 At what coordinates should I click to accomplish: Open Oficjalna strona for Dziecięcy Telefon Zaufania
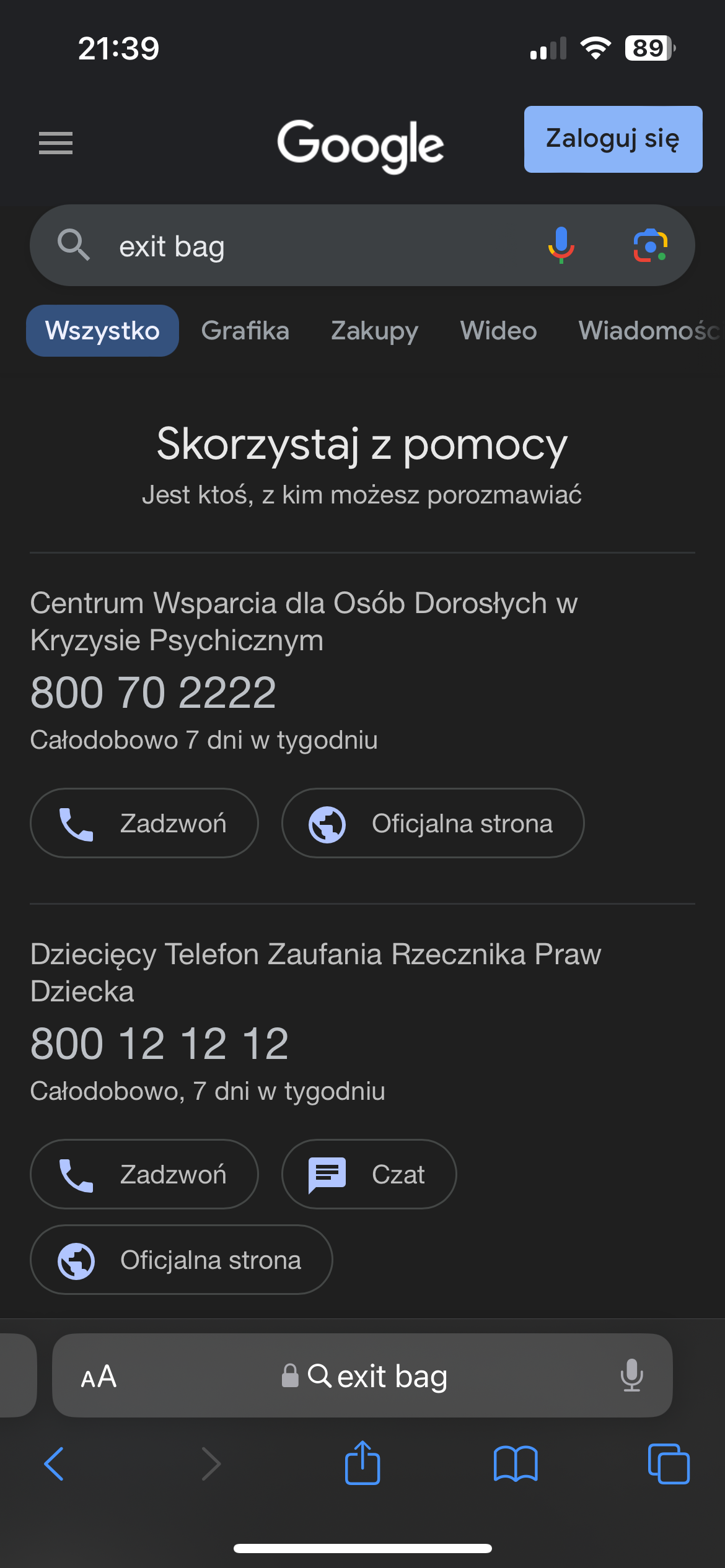[181, 1260]
